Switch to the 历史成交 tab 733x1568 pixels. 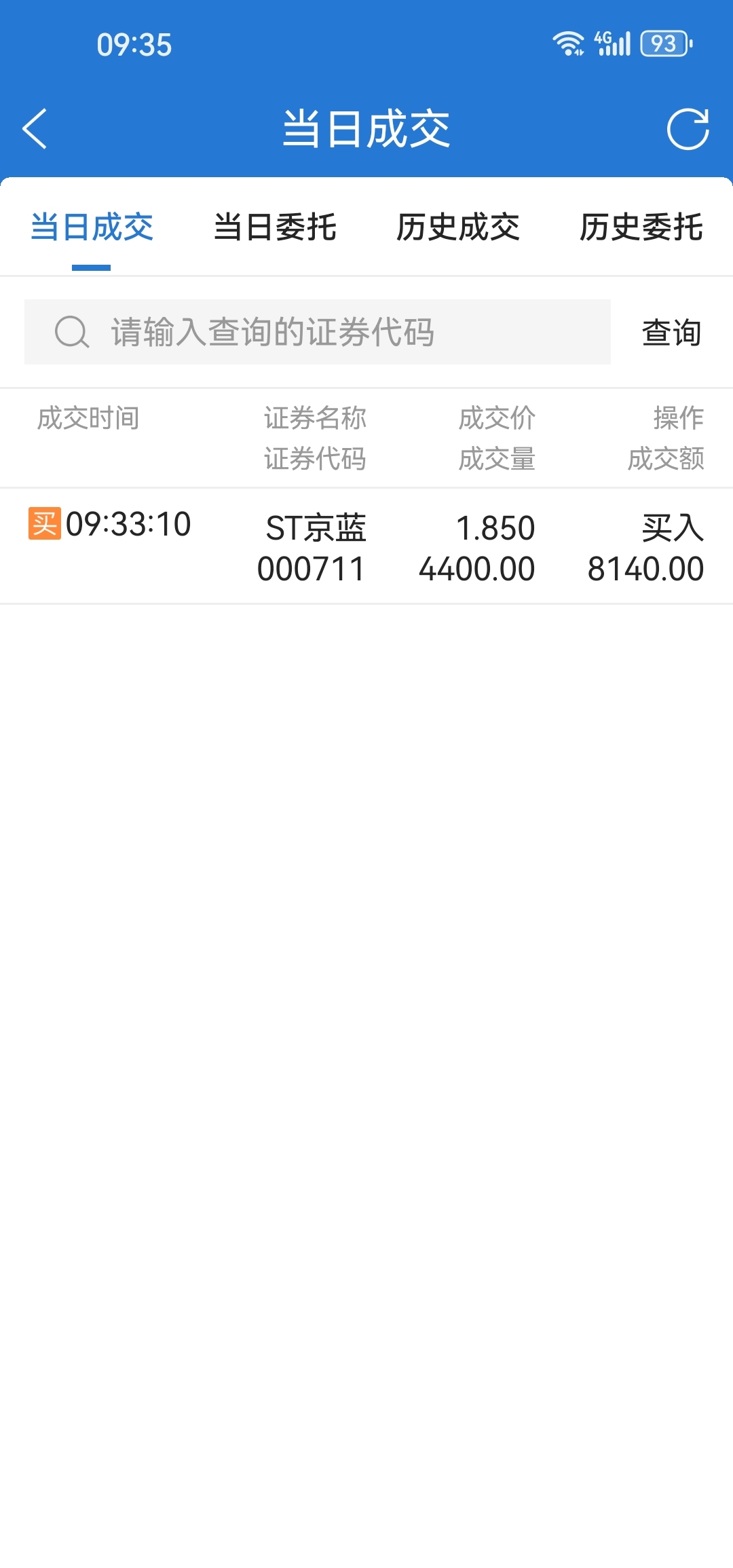pos(458,227)
